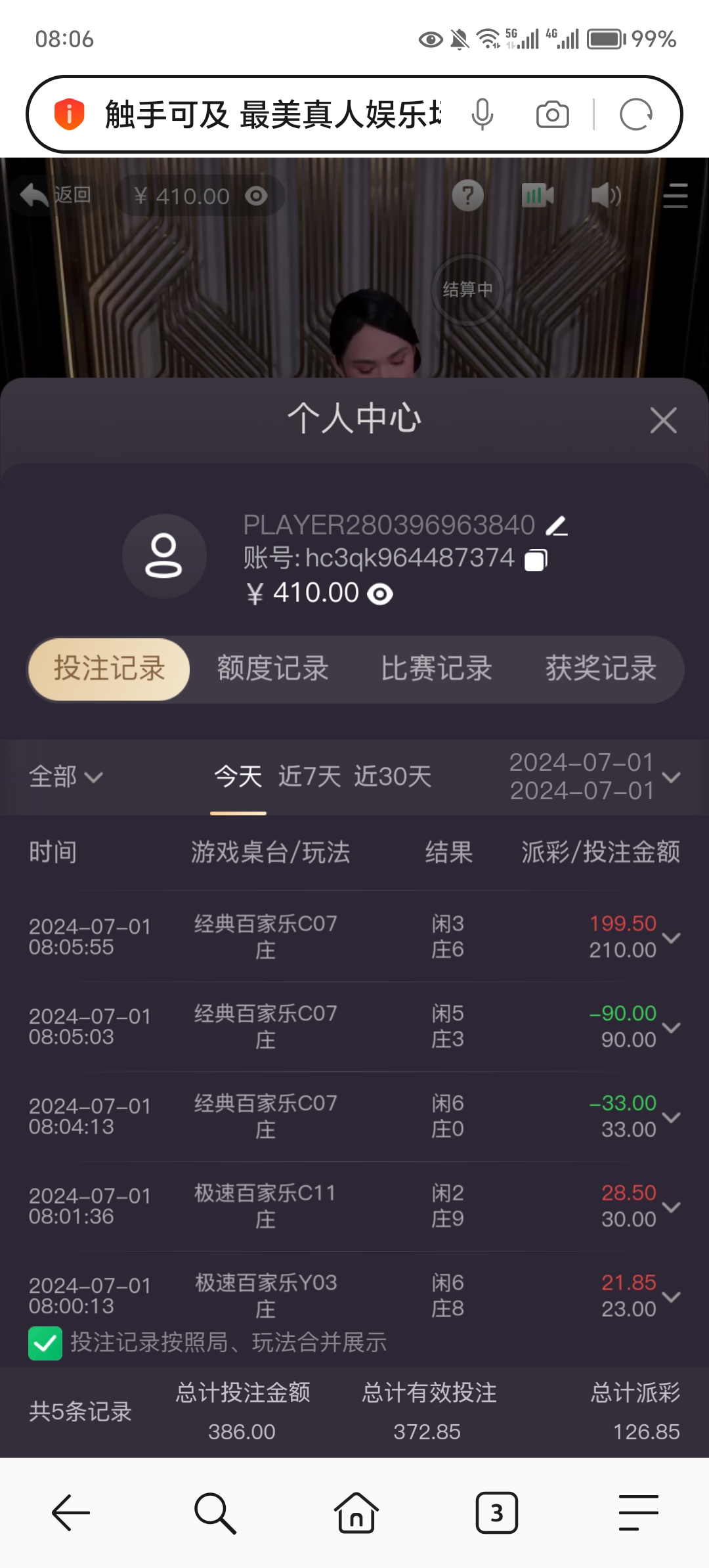This screenshot has height=1568, width=709.
Task: Start voice search with the microphone icon
Action: tap(483, 115)
